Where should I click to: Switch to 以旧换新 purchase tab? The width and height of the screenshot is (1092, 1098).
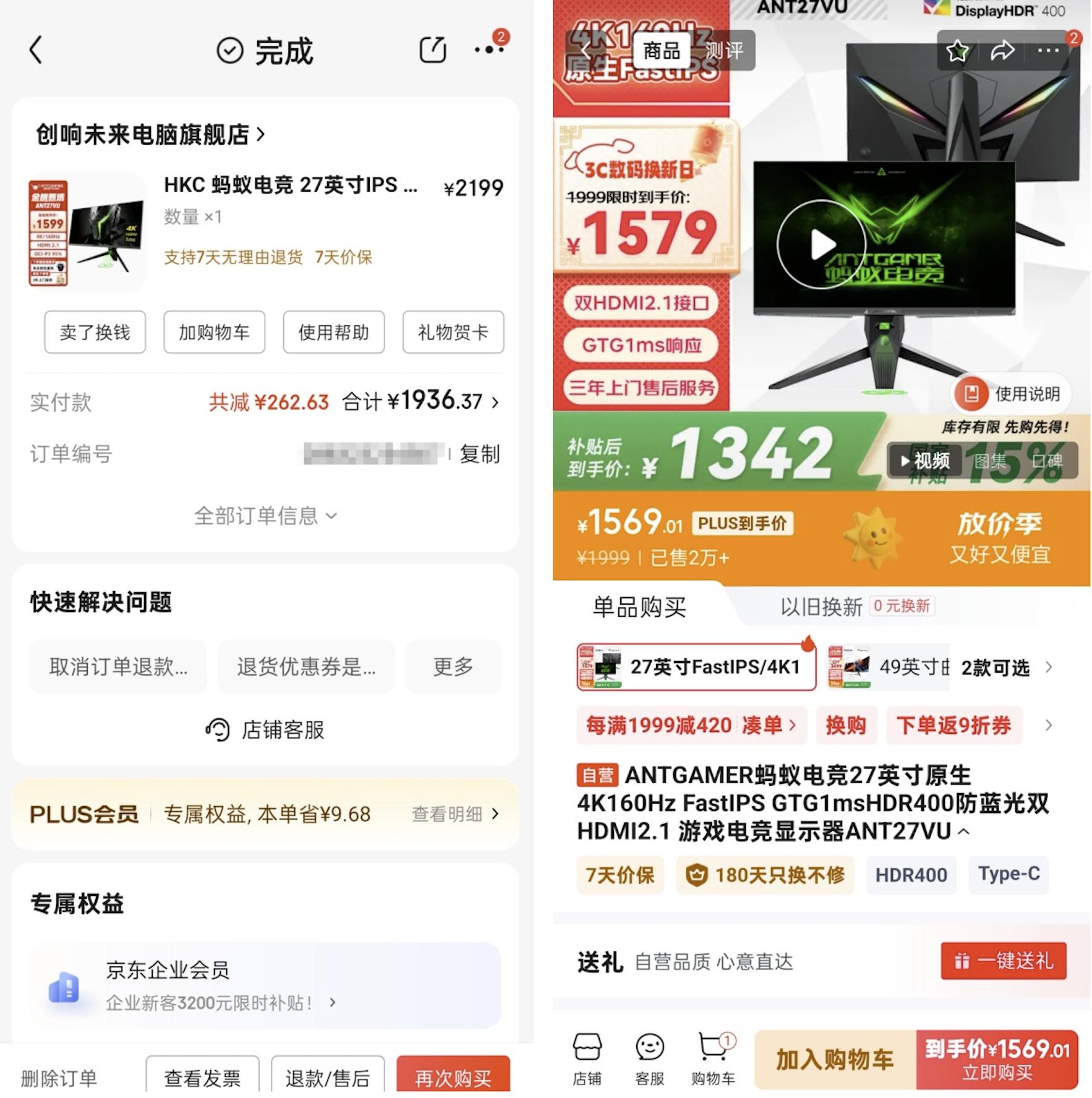pos(821,607)
